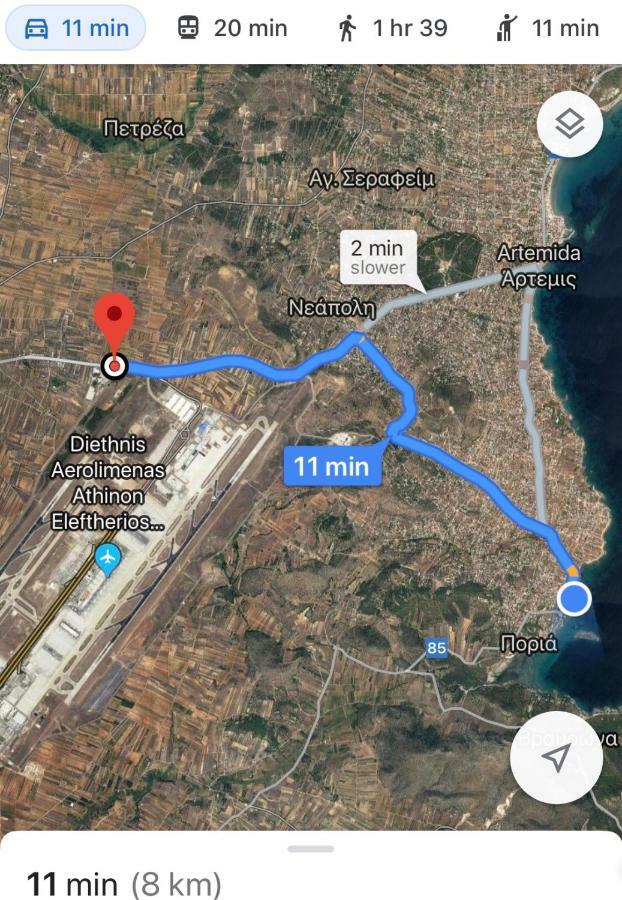
Task: Switch to walking mode 1 hr 39
Action: coord(392,27)
